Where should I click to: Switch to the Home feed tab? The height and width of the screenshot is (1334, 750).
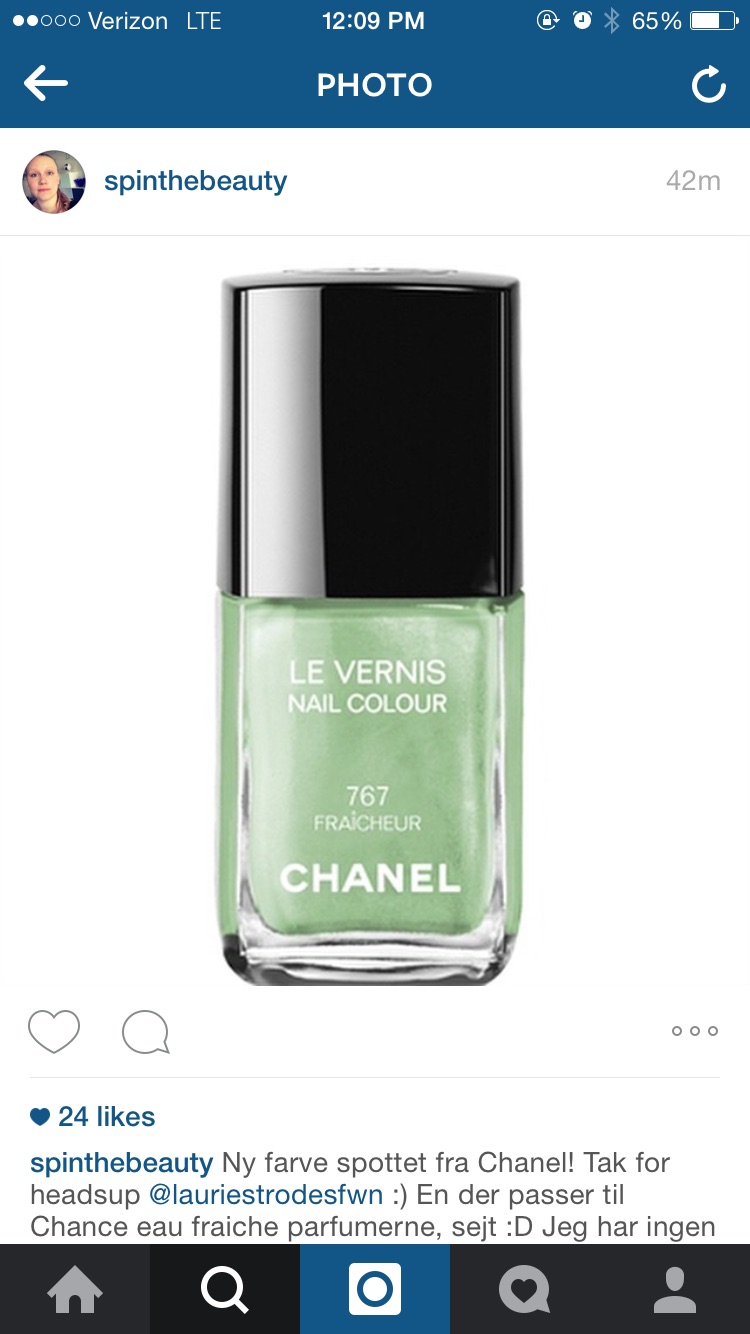[x=75, y=1289]
